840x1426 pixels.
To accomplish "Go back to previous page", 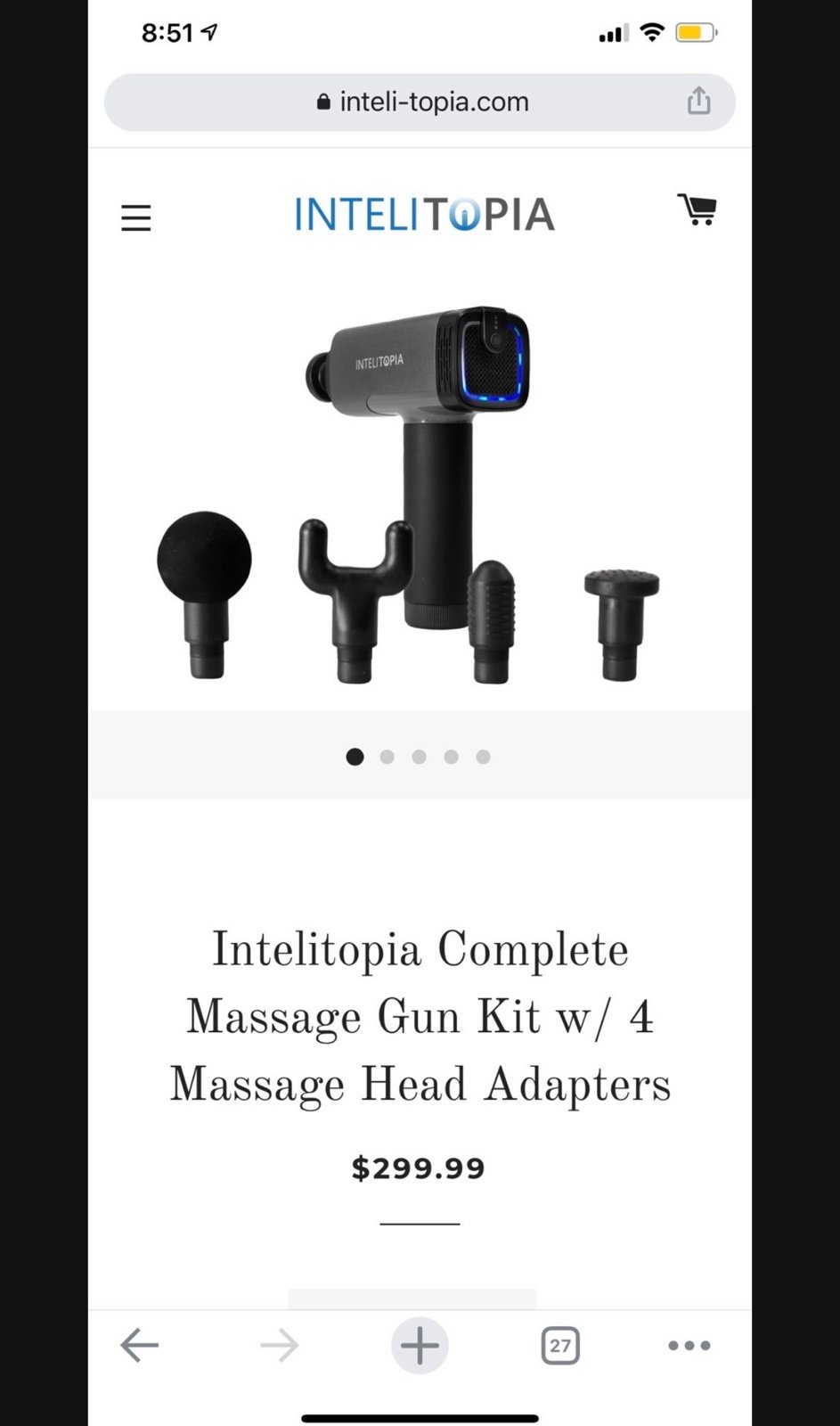I will pyautogui.click(x=140, y=1345).
